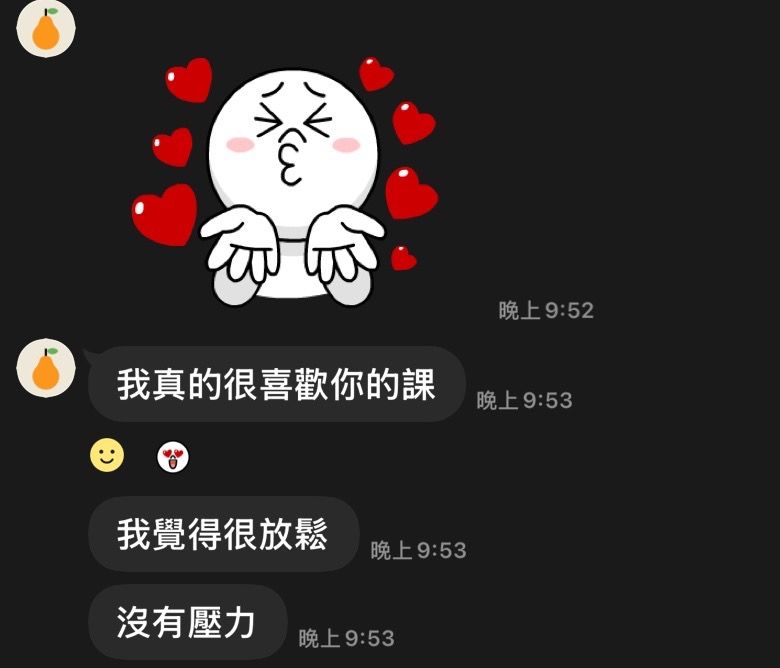The width and height of the screenshot is (780, 668).
Task: Tap the yellow smiley reaction
Action: [107, 455]
